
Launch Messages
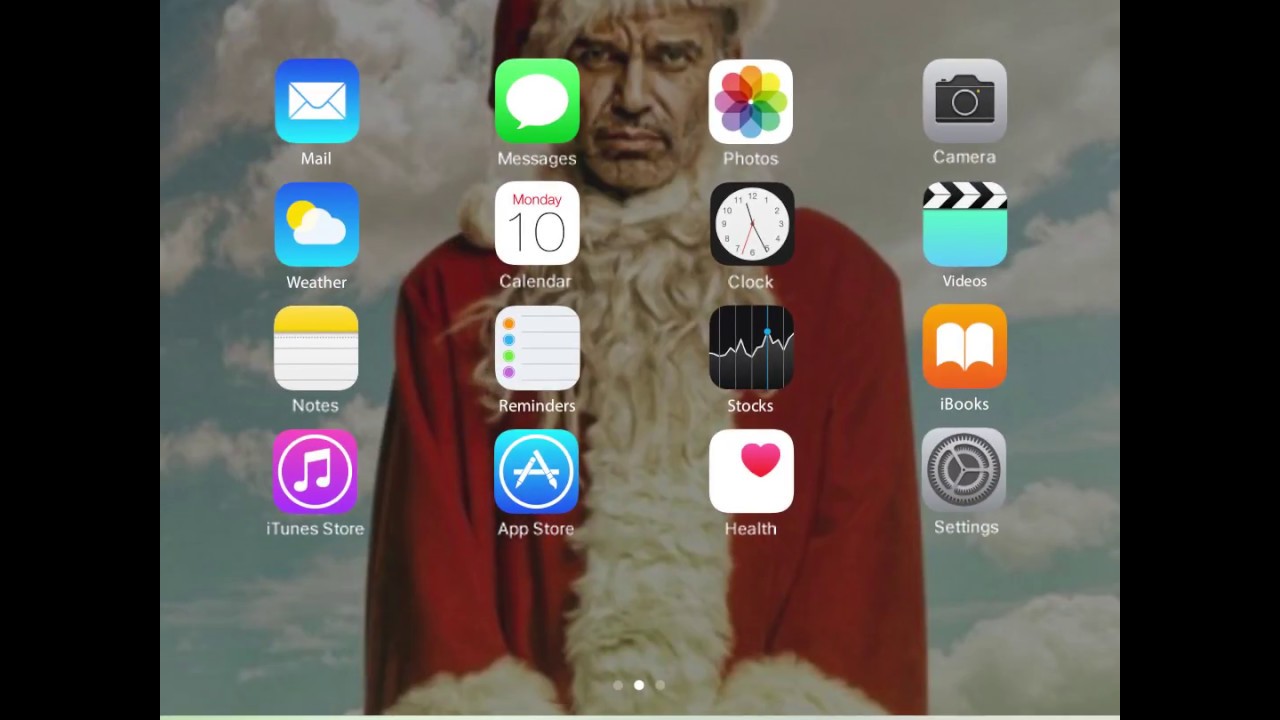pos(537,101)
